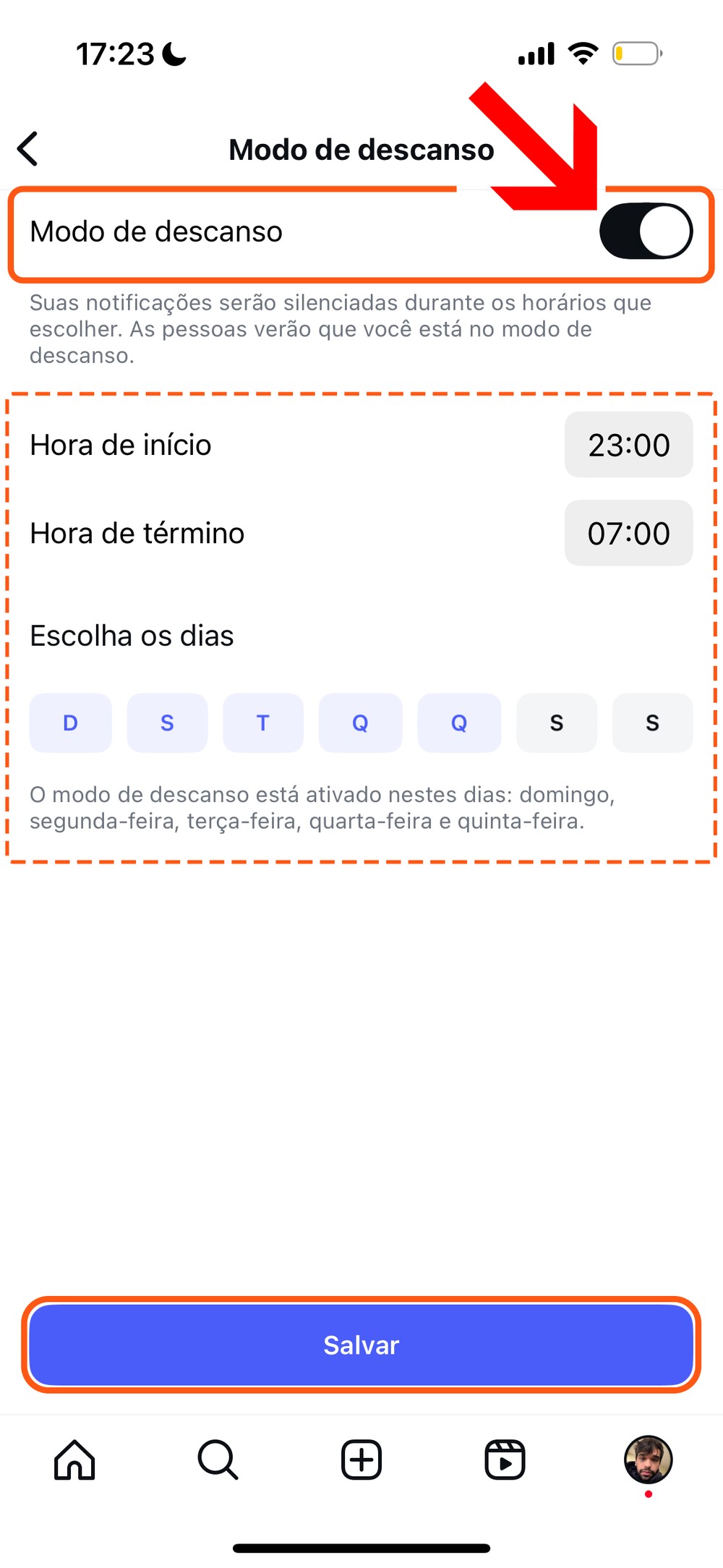Turn off the Modo de descanso switch
Screen dimensions: 723x1568
[x=646, y=231]
